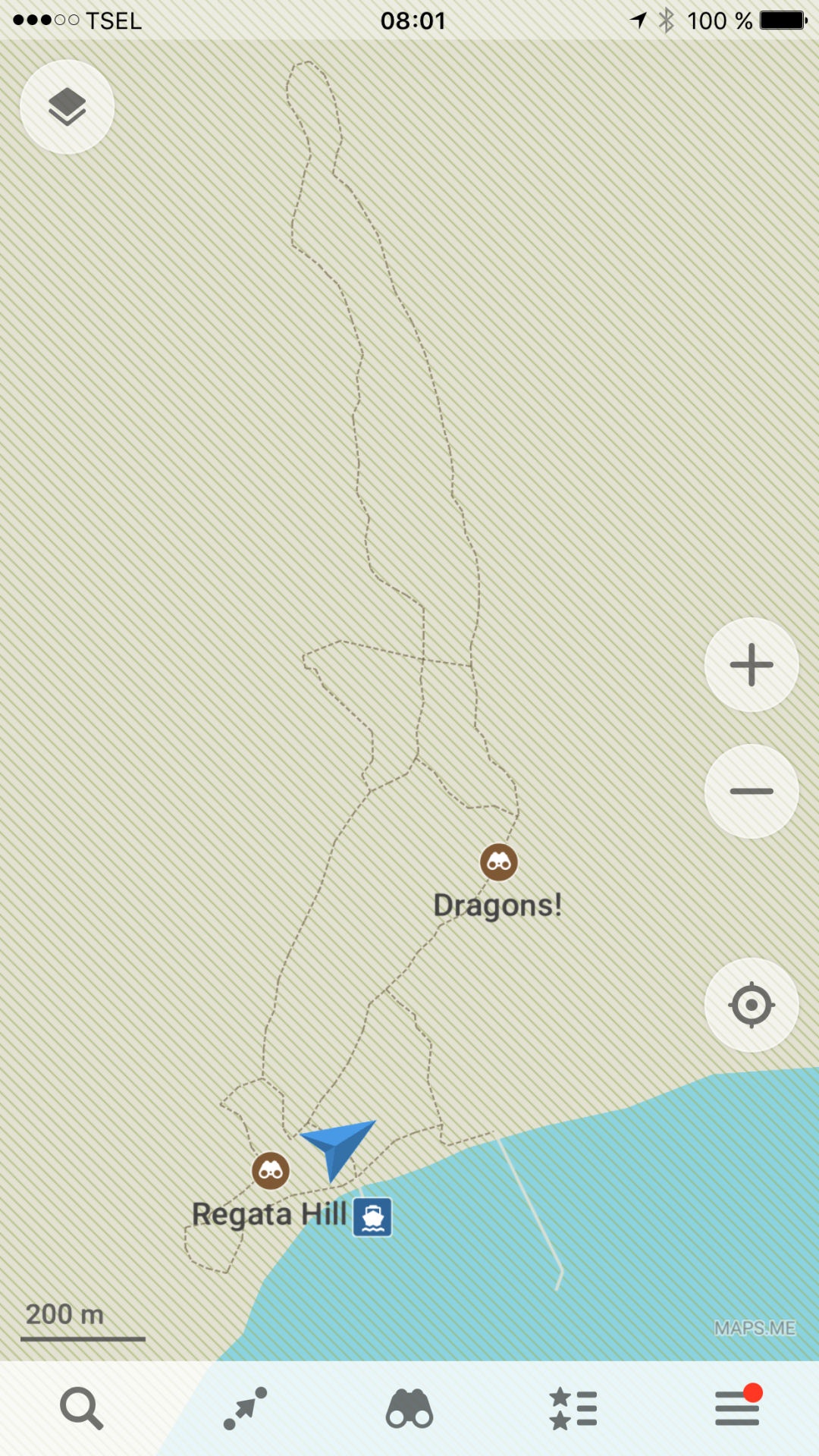The height and width of the screenshot is (1456, 819).
Task: Zoom out with the minus button
Action: tap(751, 791)
